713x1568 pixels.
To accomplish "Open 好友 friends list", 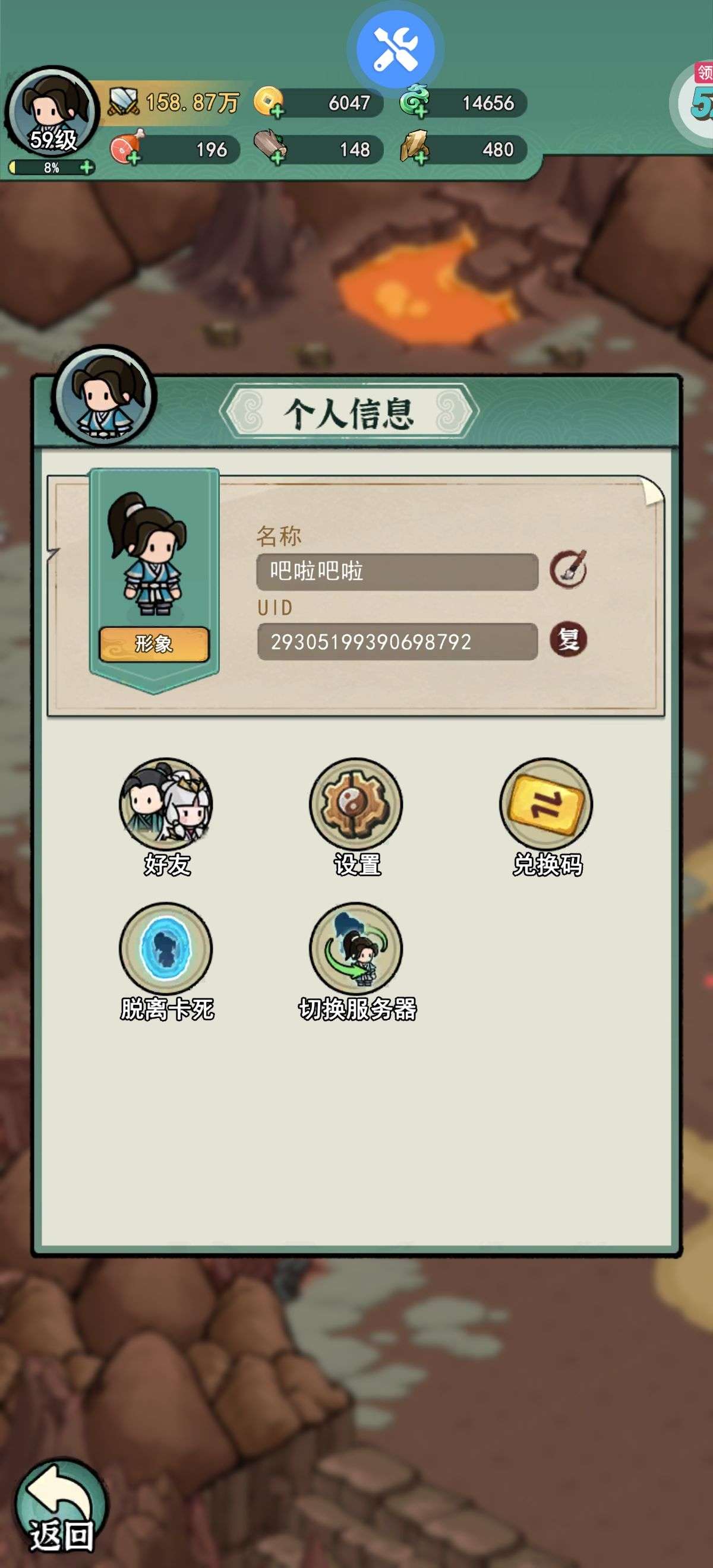I will (x=166, y=815).
